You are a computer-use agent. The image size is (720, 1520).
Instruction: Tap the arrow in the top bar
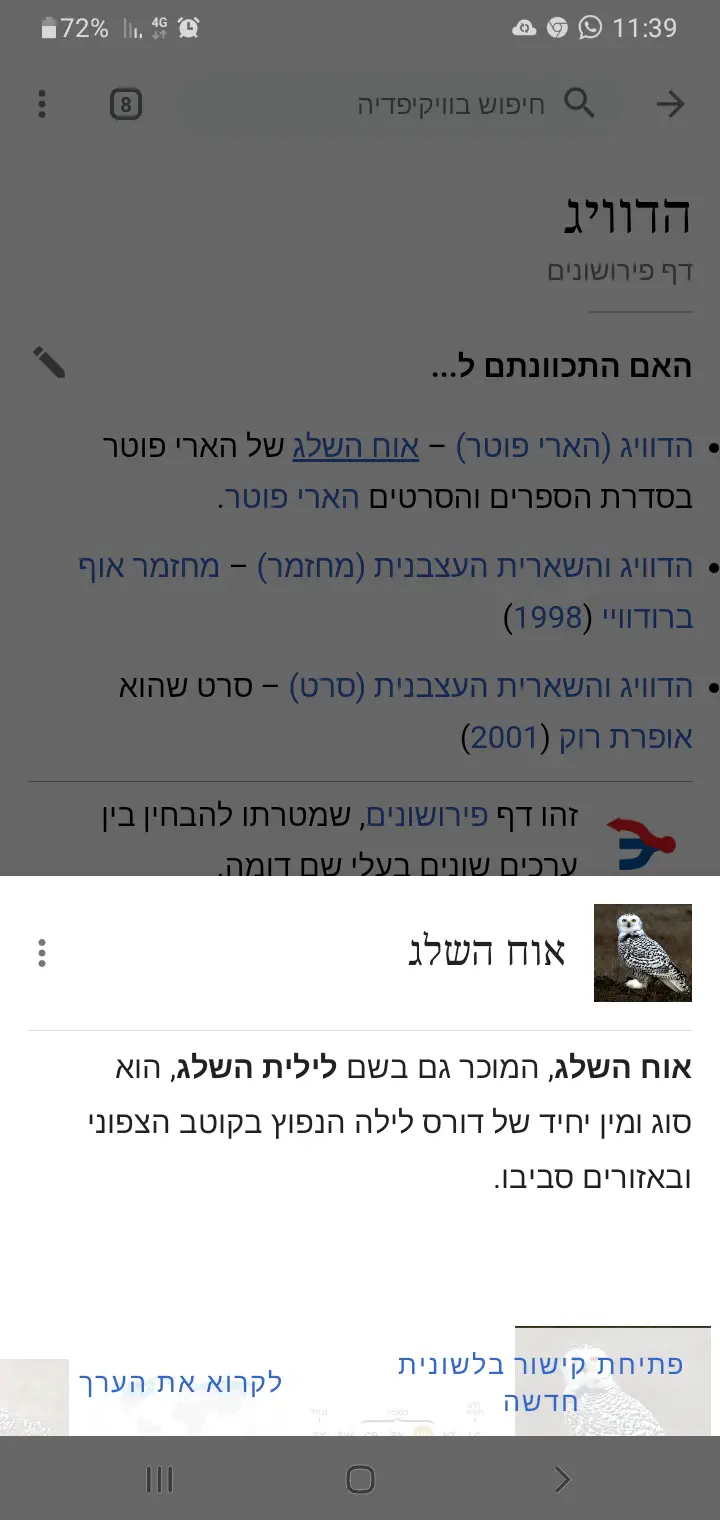[669, 104]
